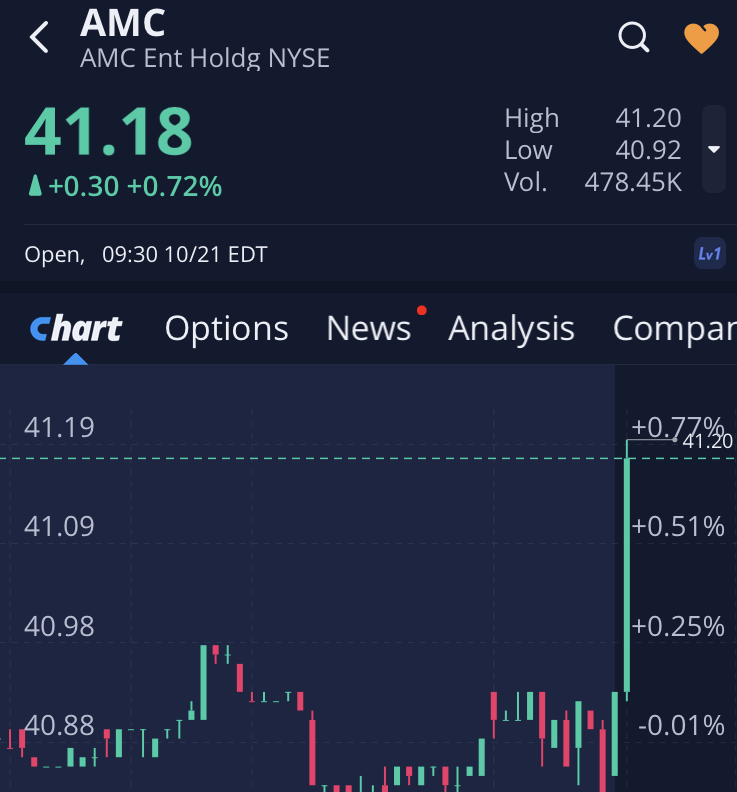
Task: Open the News tab
Action: tap(369, 328)
